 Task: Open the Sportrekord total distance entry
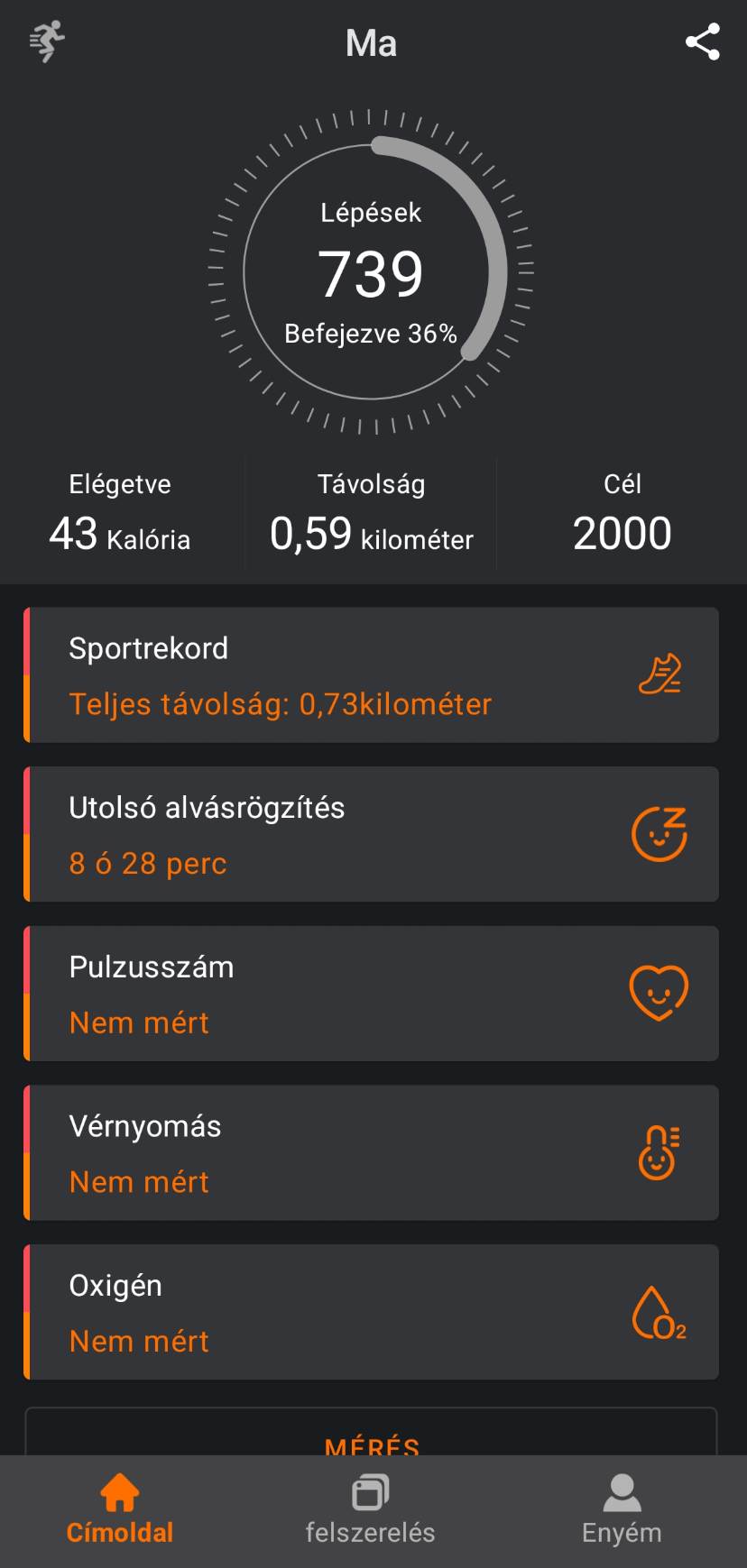coord(280,704)
